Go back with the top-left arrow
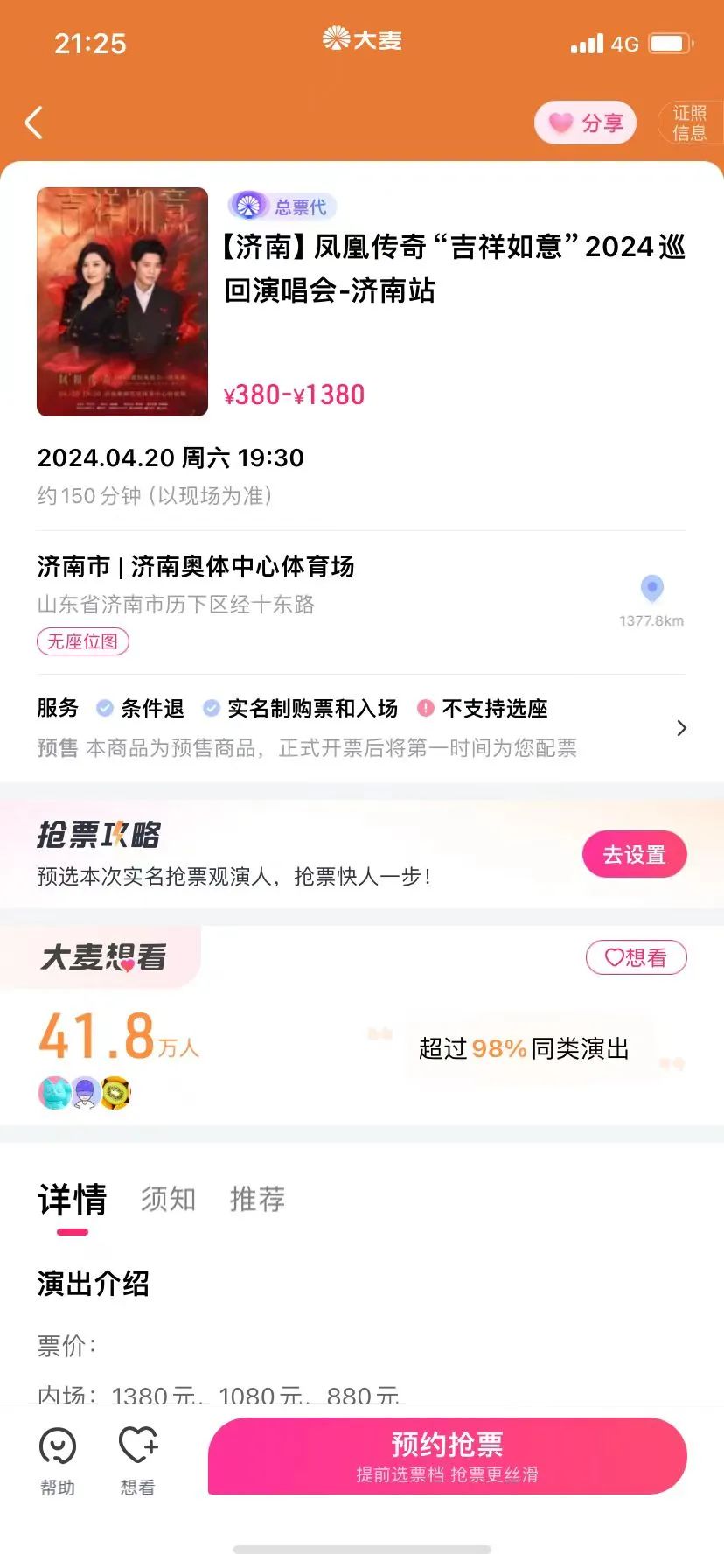The image size is (724, 1568). click(34, 122)
